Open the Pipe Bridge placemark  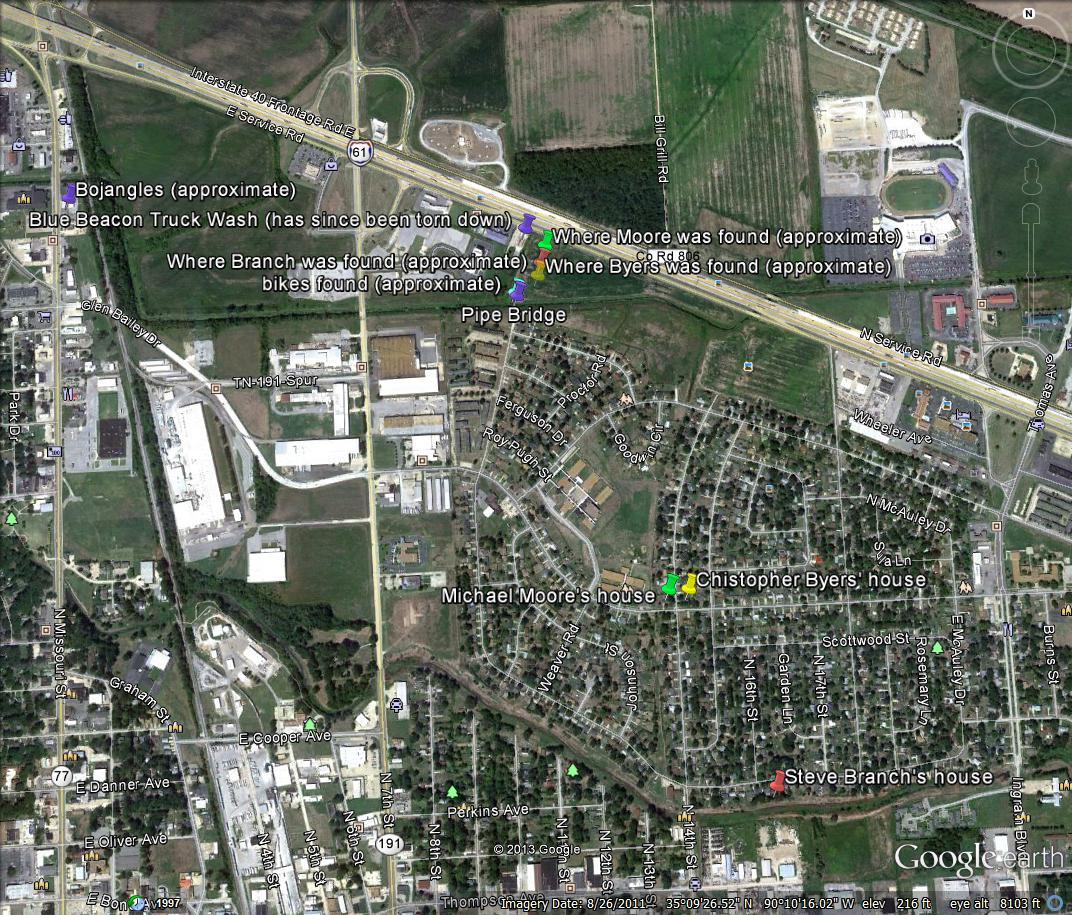click(x=517, y=291)
